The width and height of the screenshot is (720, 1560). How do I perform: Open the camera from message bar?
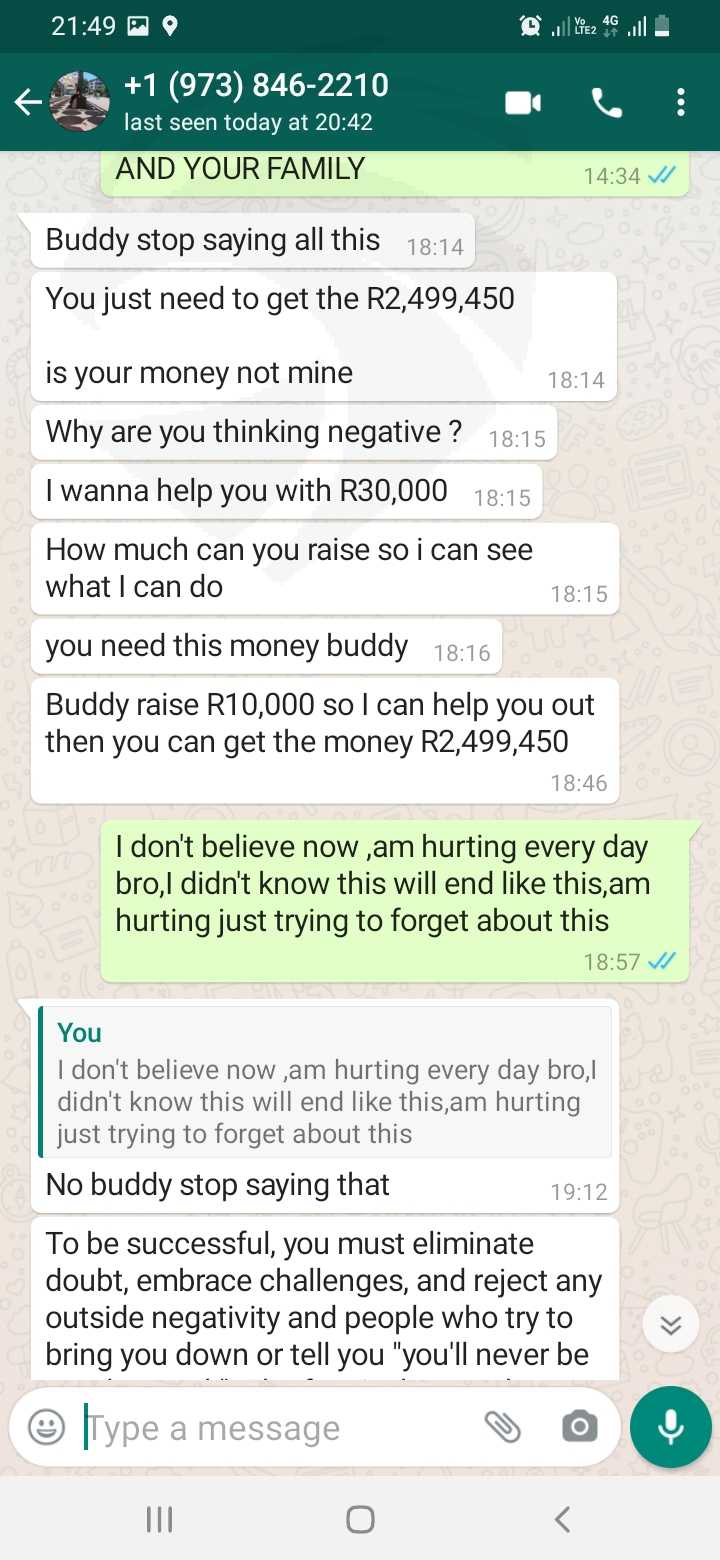(580, 1427)
